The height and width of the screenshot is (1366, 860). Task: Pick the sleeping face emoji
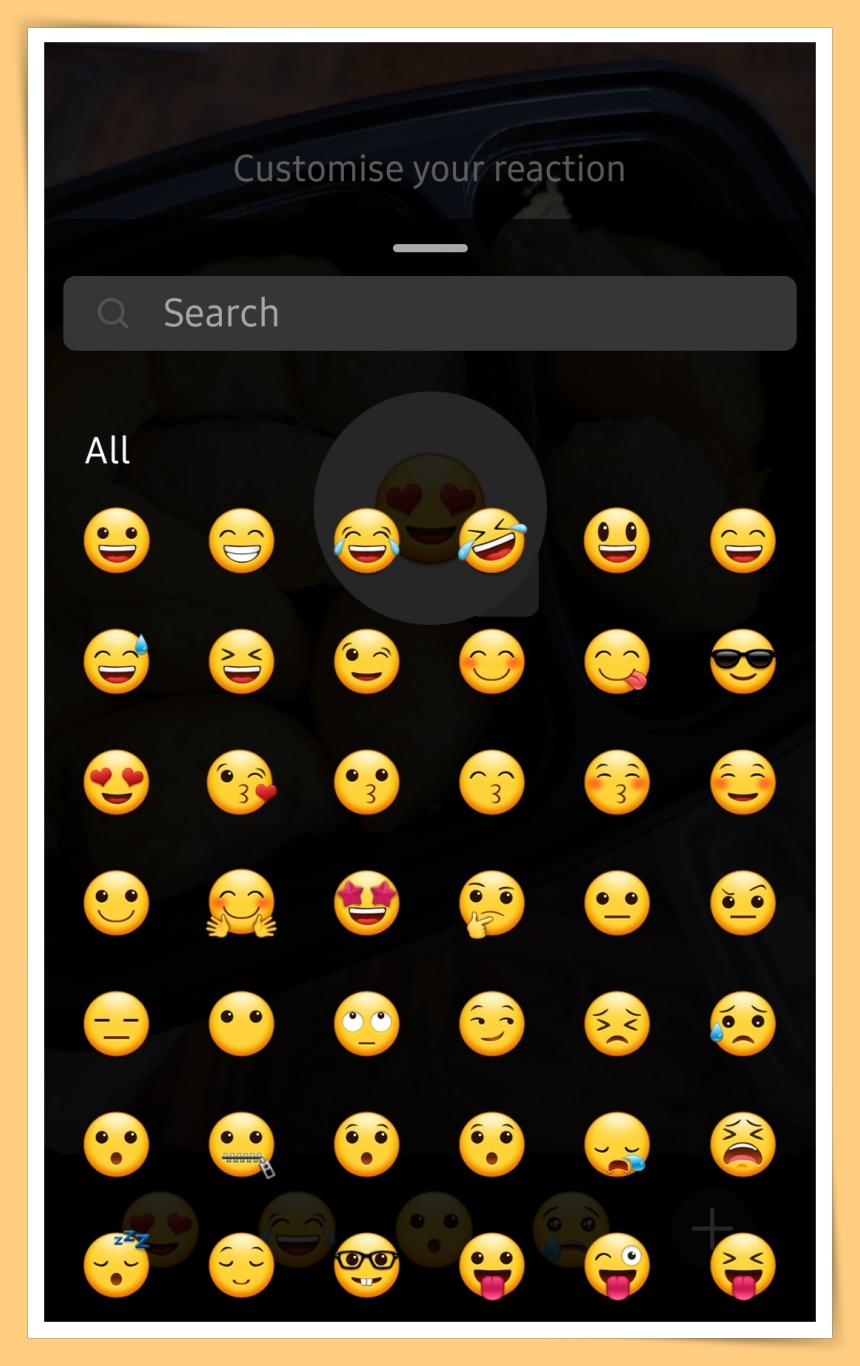click(116, 1266)
